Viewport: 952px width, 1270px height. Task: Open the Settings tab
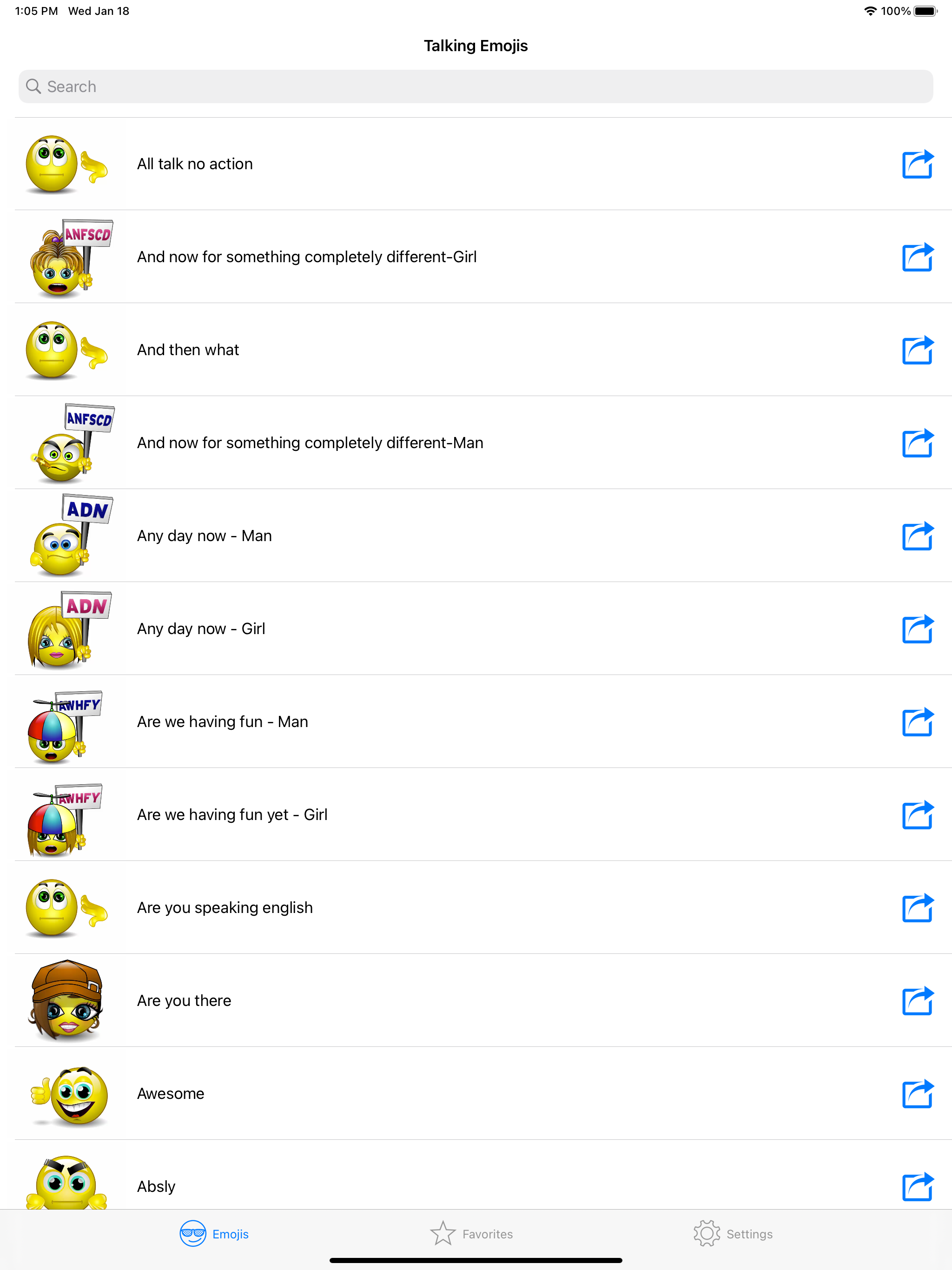pyautogui.click(x=733, y=1234)
